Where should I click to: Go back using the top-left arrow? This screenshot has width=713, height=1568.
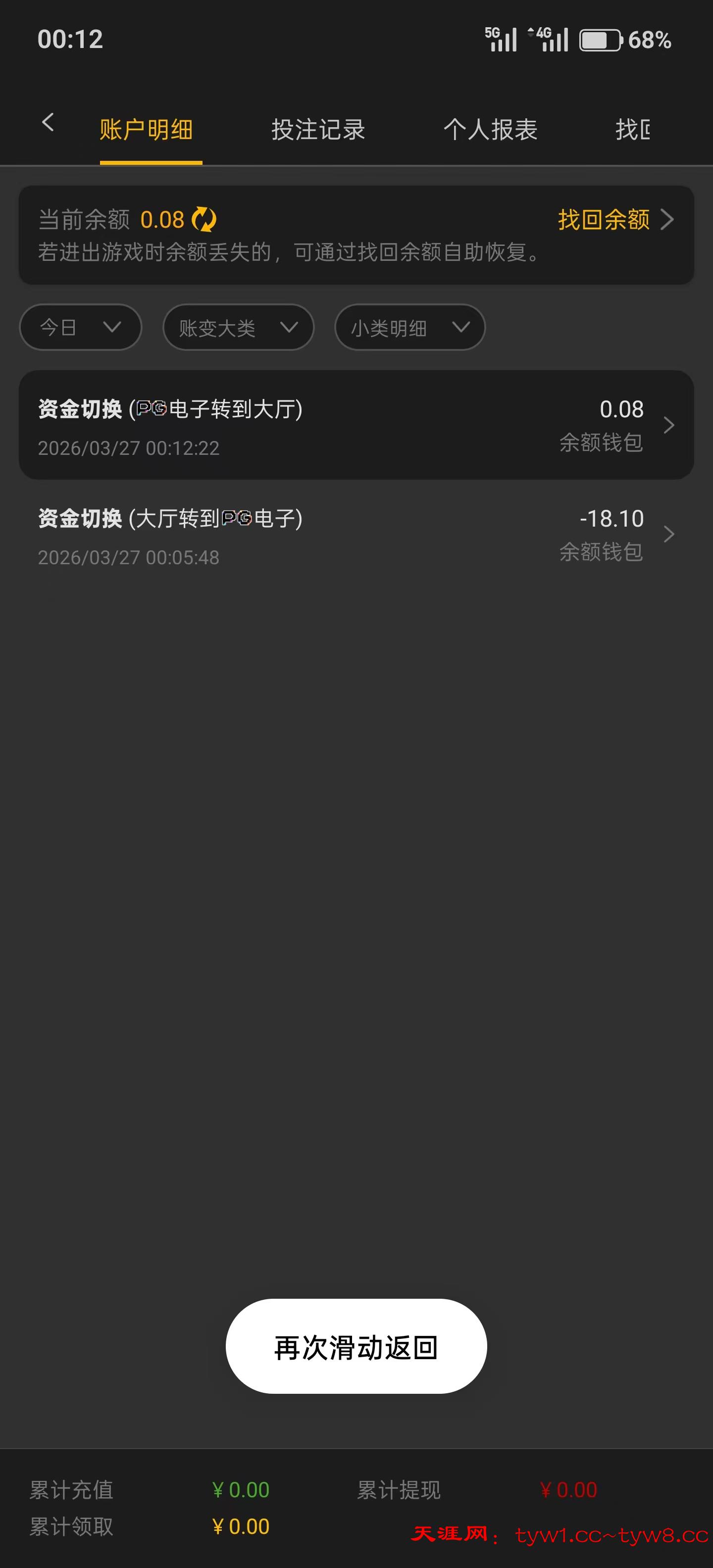click(48, 123)
